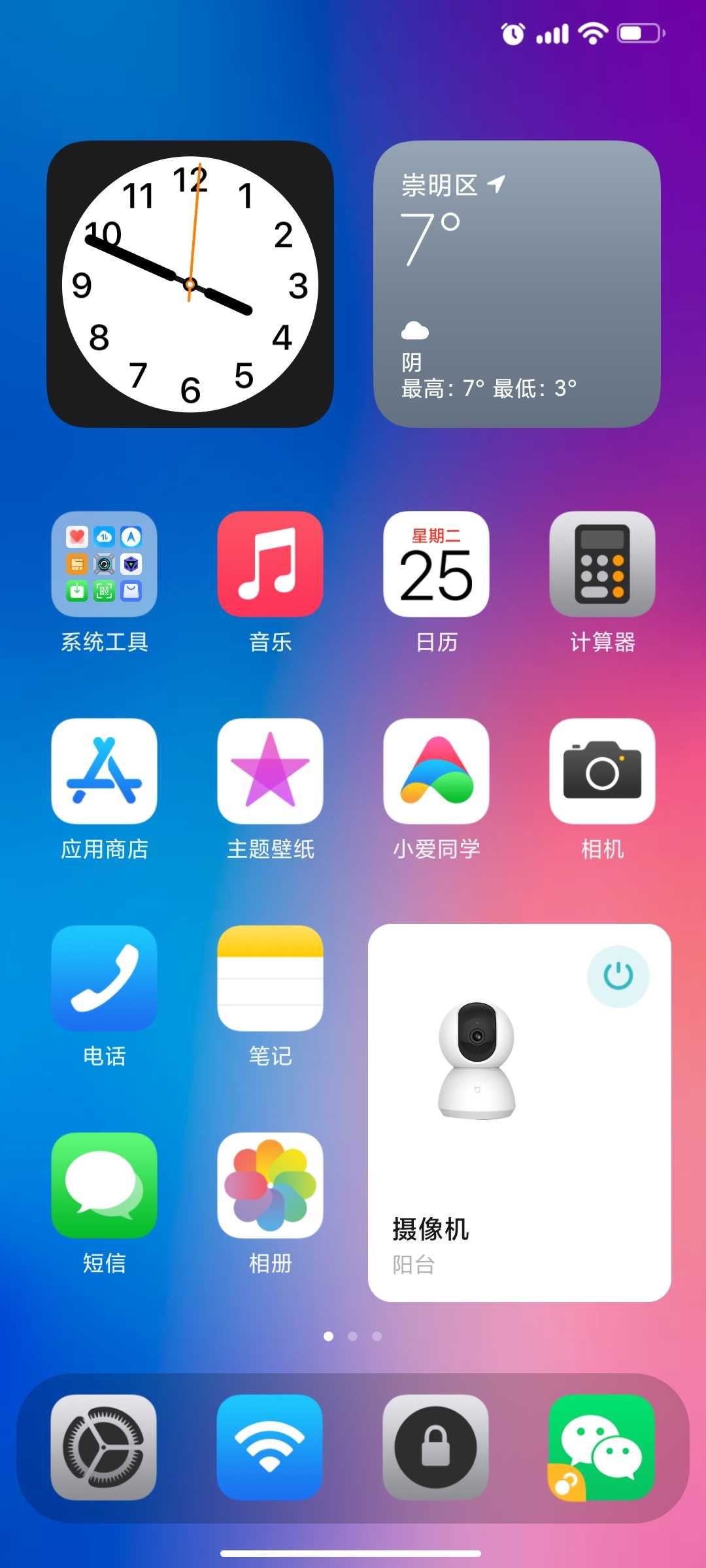Open the 崇明区 weather widget
The image size is (706, 1568).
tap(516, 284)
